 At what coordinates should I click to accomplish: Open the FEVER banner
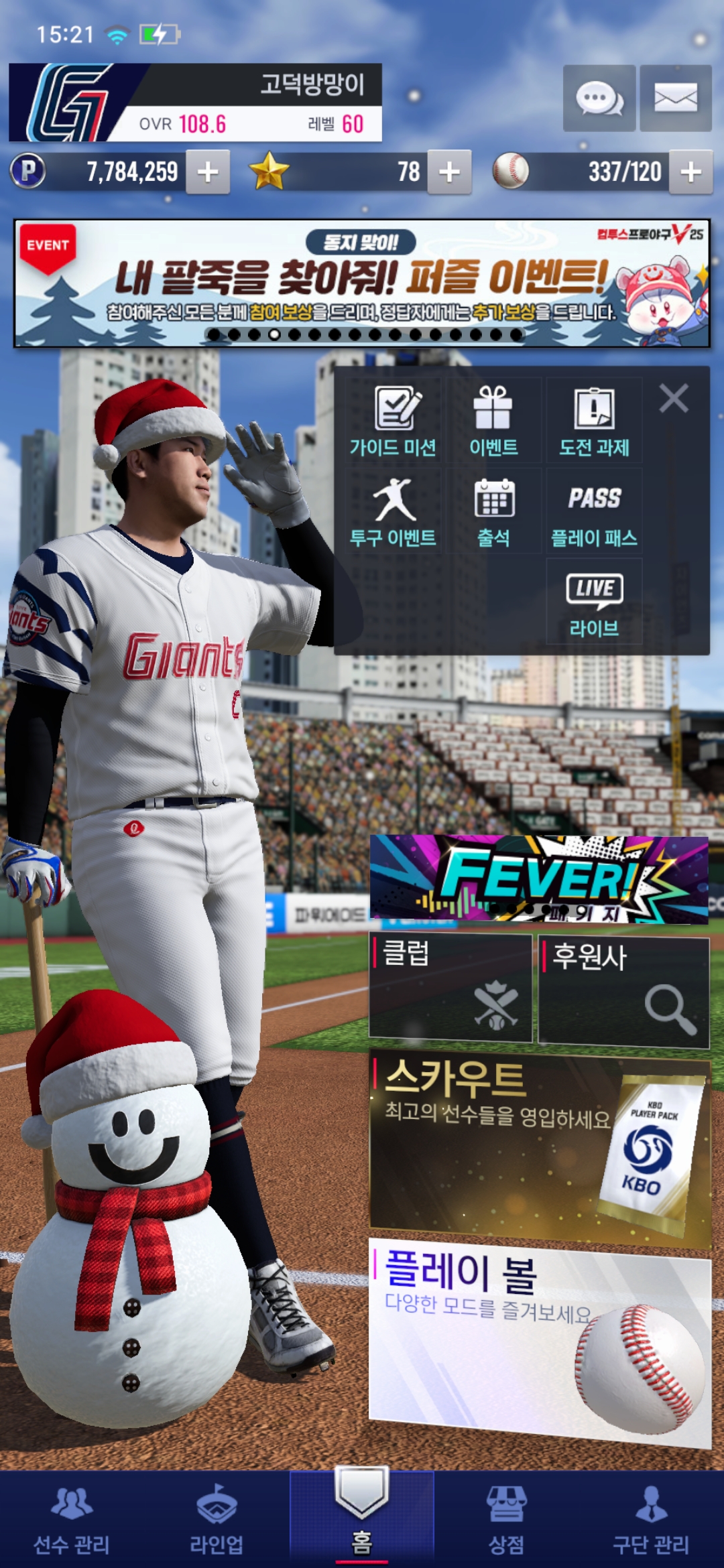(539, 879)
